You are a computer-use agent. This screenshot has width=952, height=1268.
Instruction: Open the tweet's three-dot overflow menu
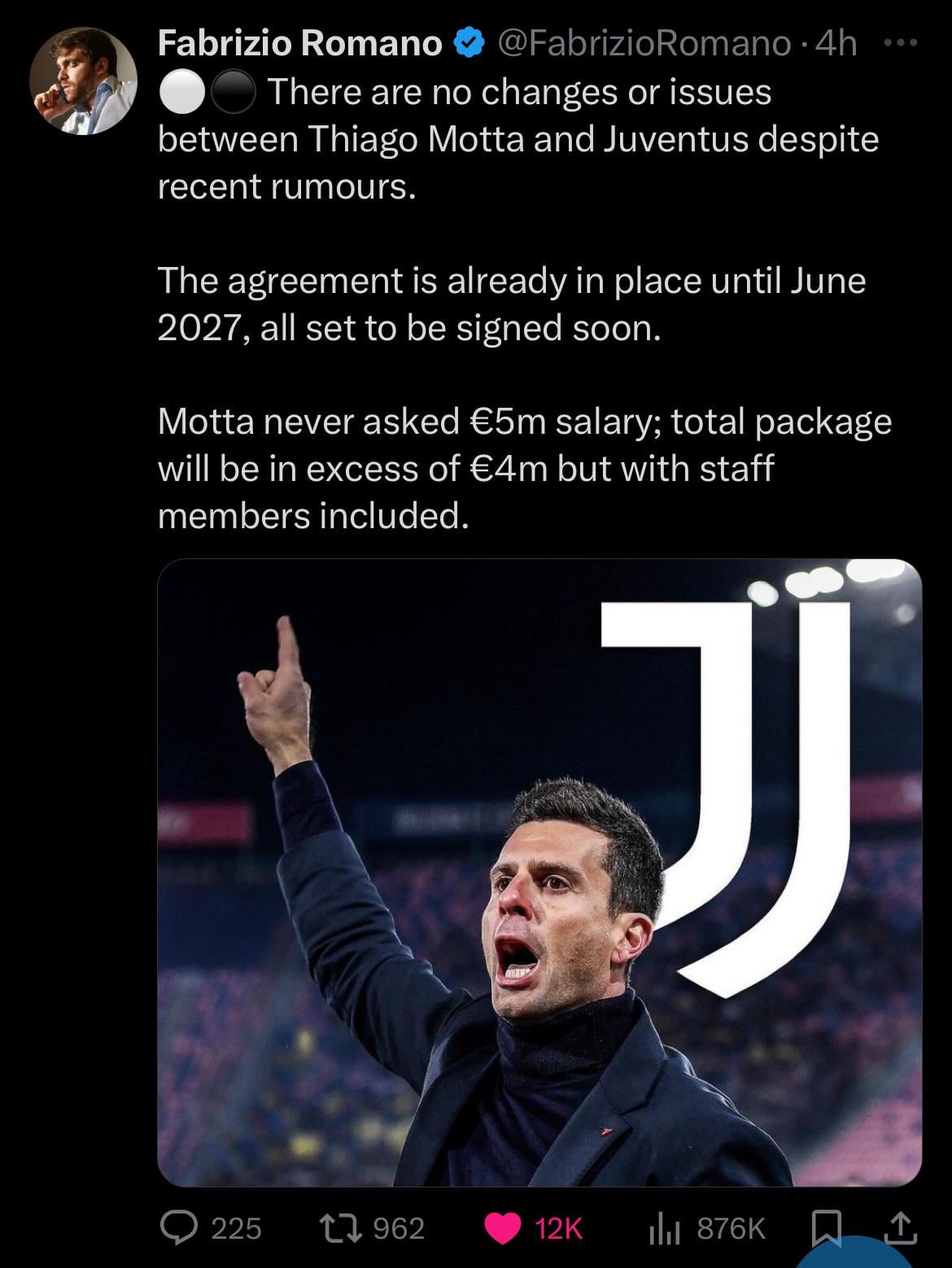click(901, 43)
